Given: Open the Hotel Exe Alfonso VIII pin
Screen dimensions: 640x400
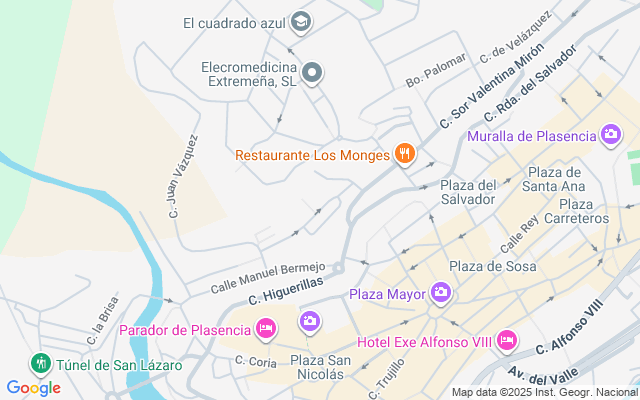Looking at the screenshot, I should coord(507,341).
